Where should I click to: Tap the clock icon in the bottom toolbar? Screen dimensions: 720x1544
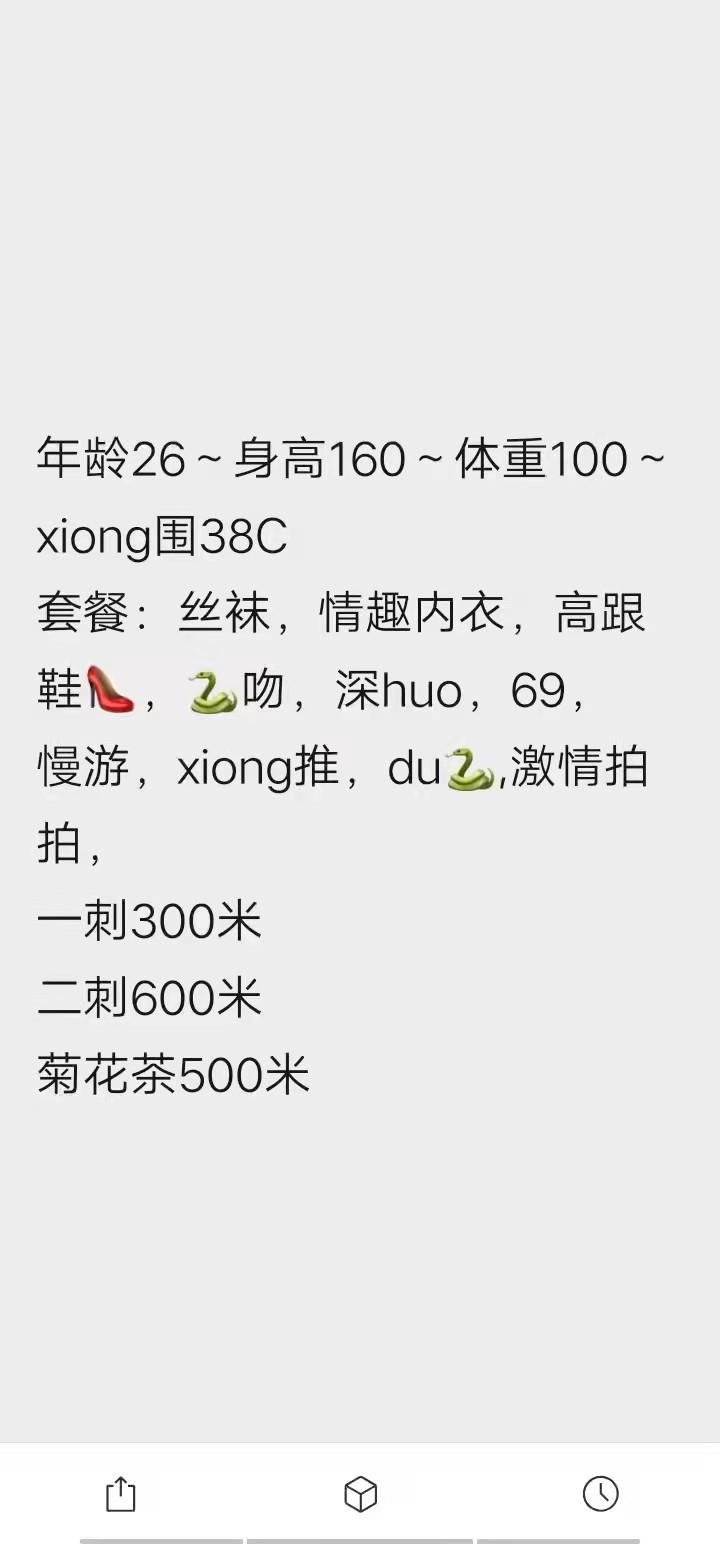[x=600, y=1493]
